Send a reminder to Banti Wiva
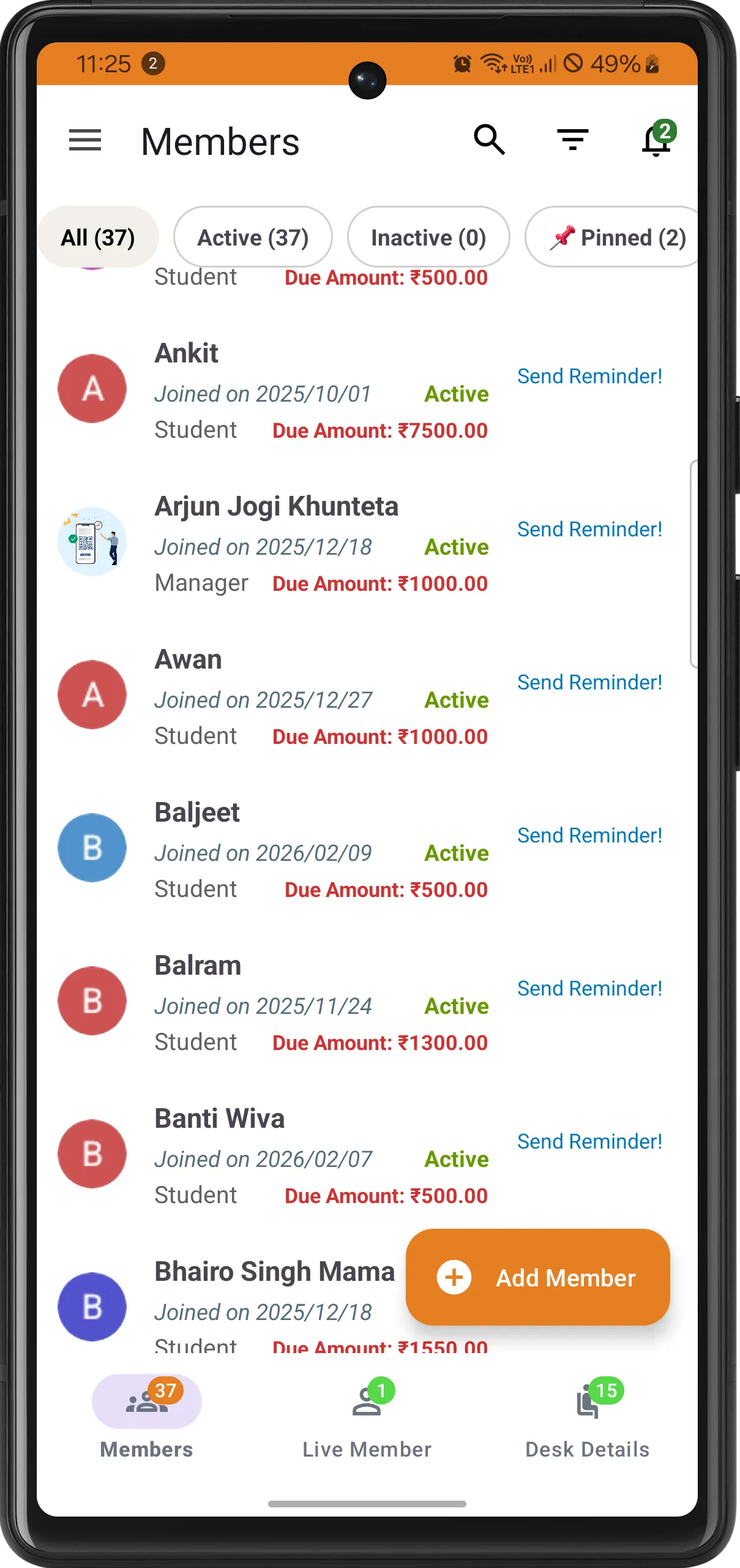740x1568 pixels. [589, 1141]
